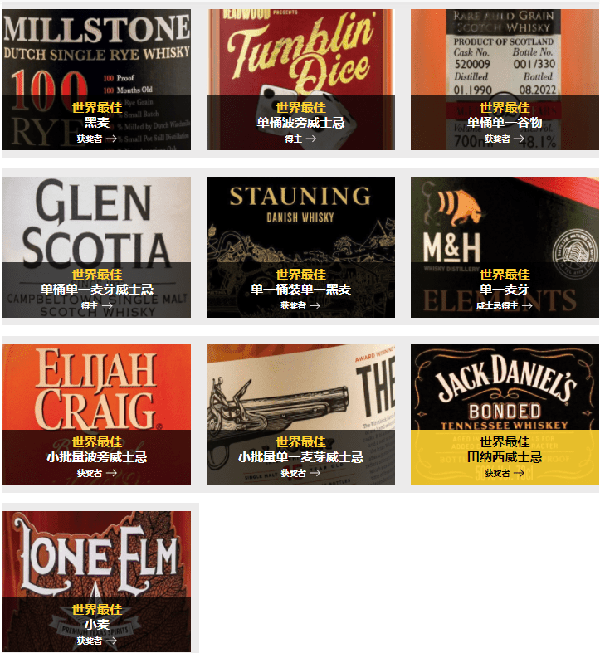The width and height of the screenshot is (600, 653).
Task: Open the 单桶单一谷物 Scotch whisky card
Action: point(504,80)
